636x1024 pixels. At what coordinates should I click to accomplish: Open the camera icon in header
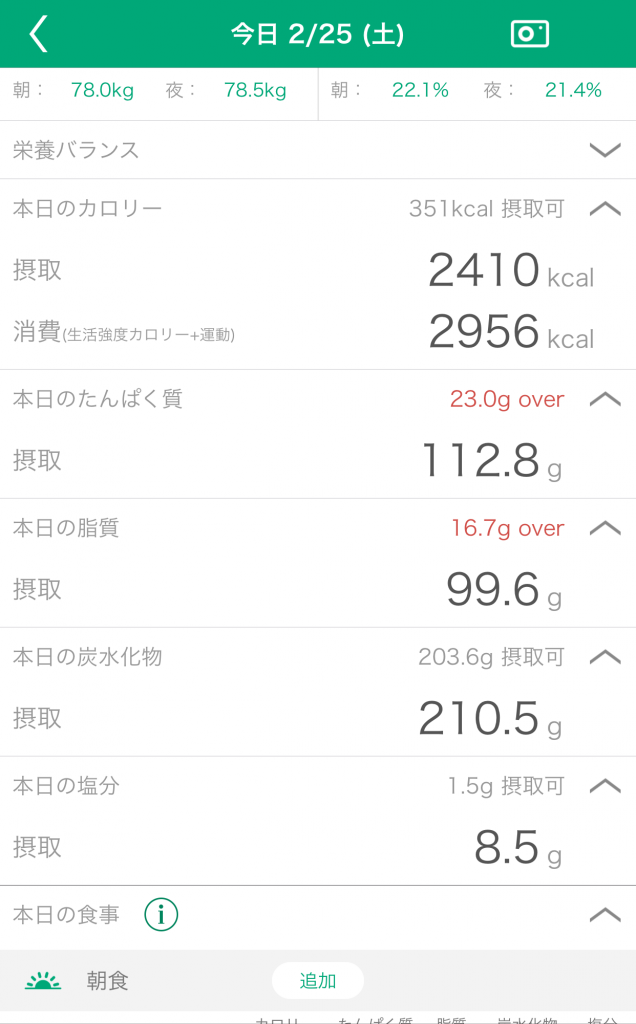(530, 34)
